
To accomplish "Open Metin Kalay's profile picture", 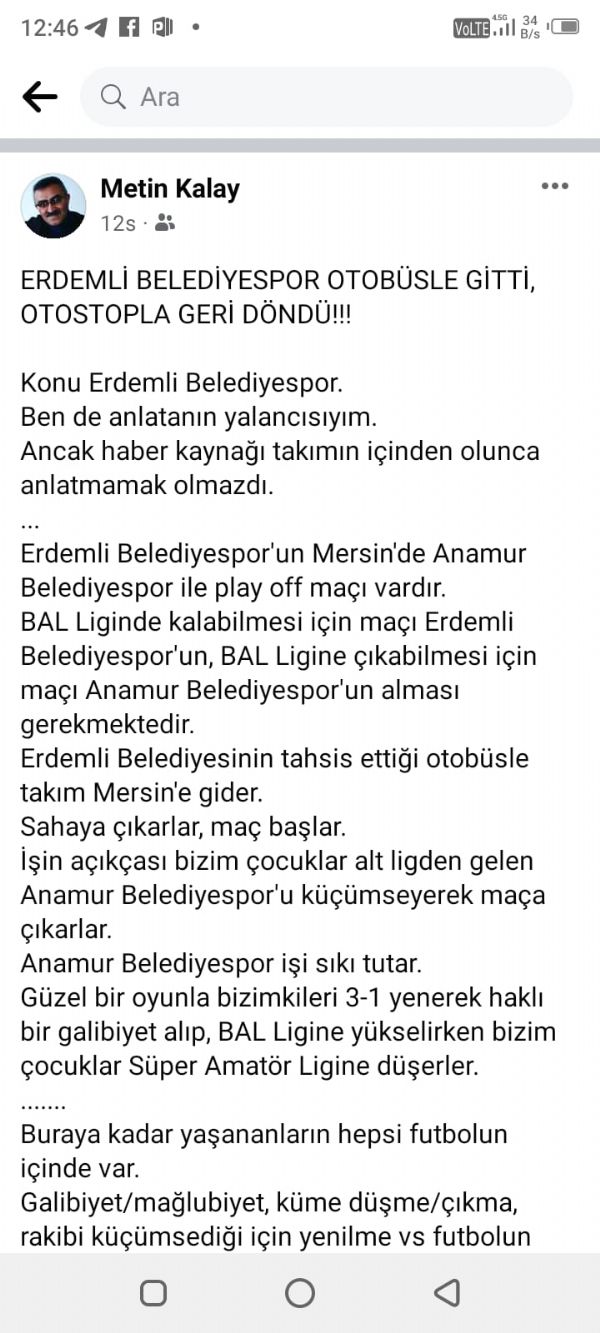I will [53, 206].
